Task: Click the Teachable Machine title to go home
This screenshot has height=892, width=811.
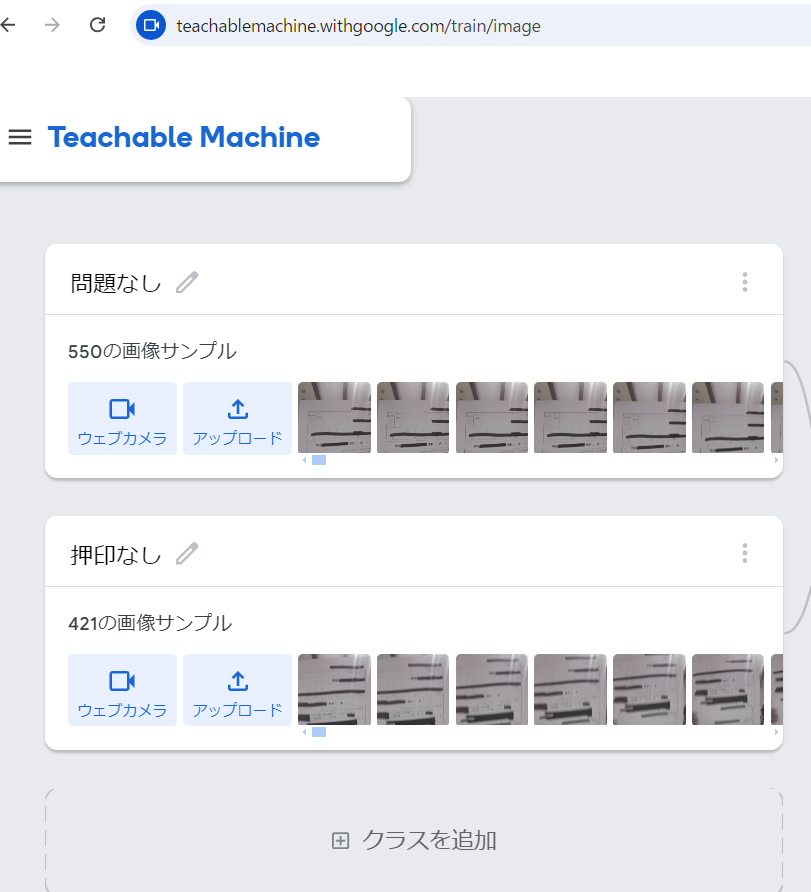Action: (x=184, y=137)
